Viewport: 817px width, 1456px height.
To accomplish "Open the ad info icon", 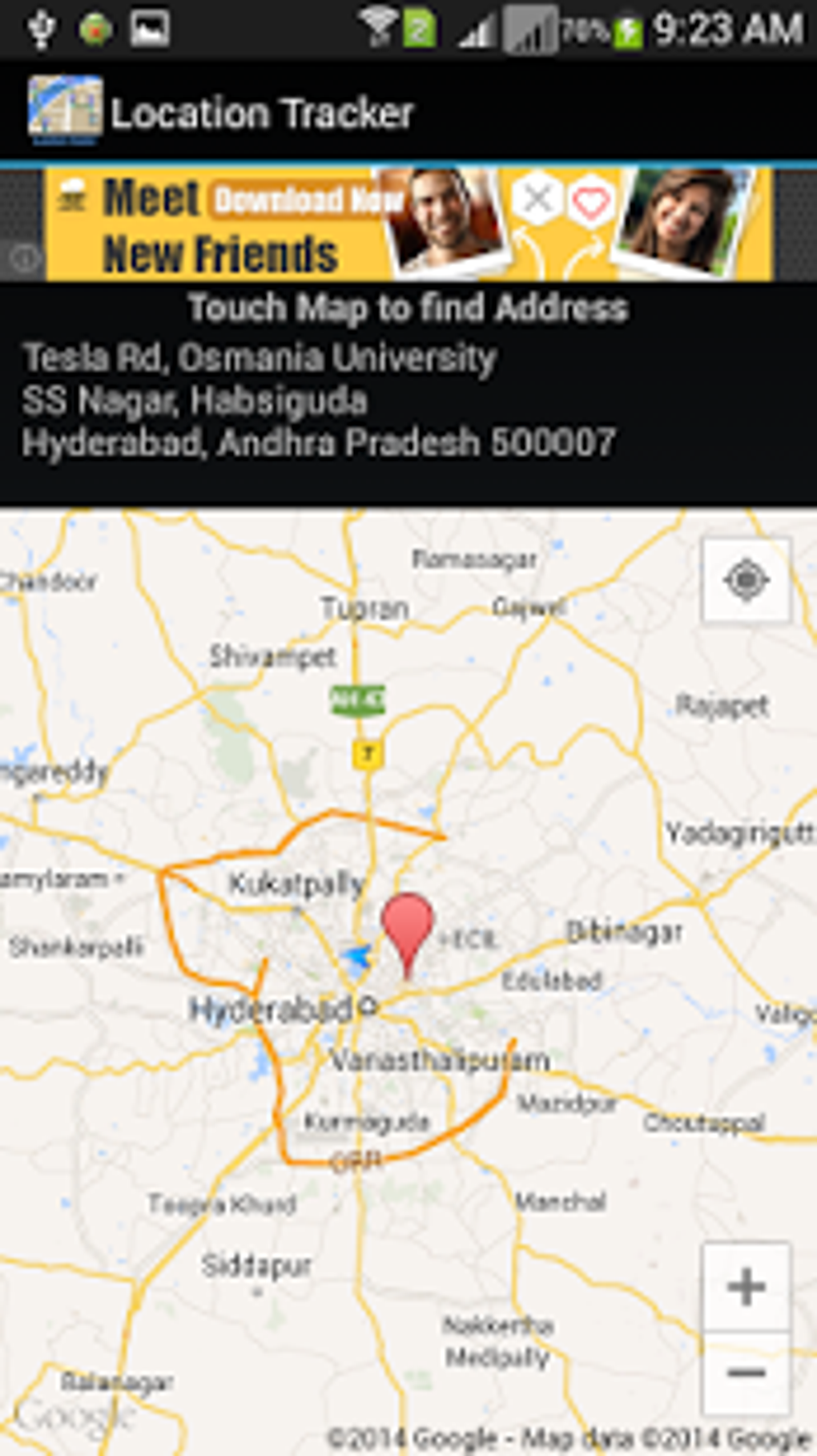I will (x=24, y=258).
